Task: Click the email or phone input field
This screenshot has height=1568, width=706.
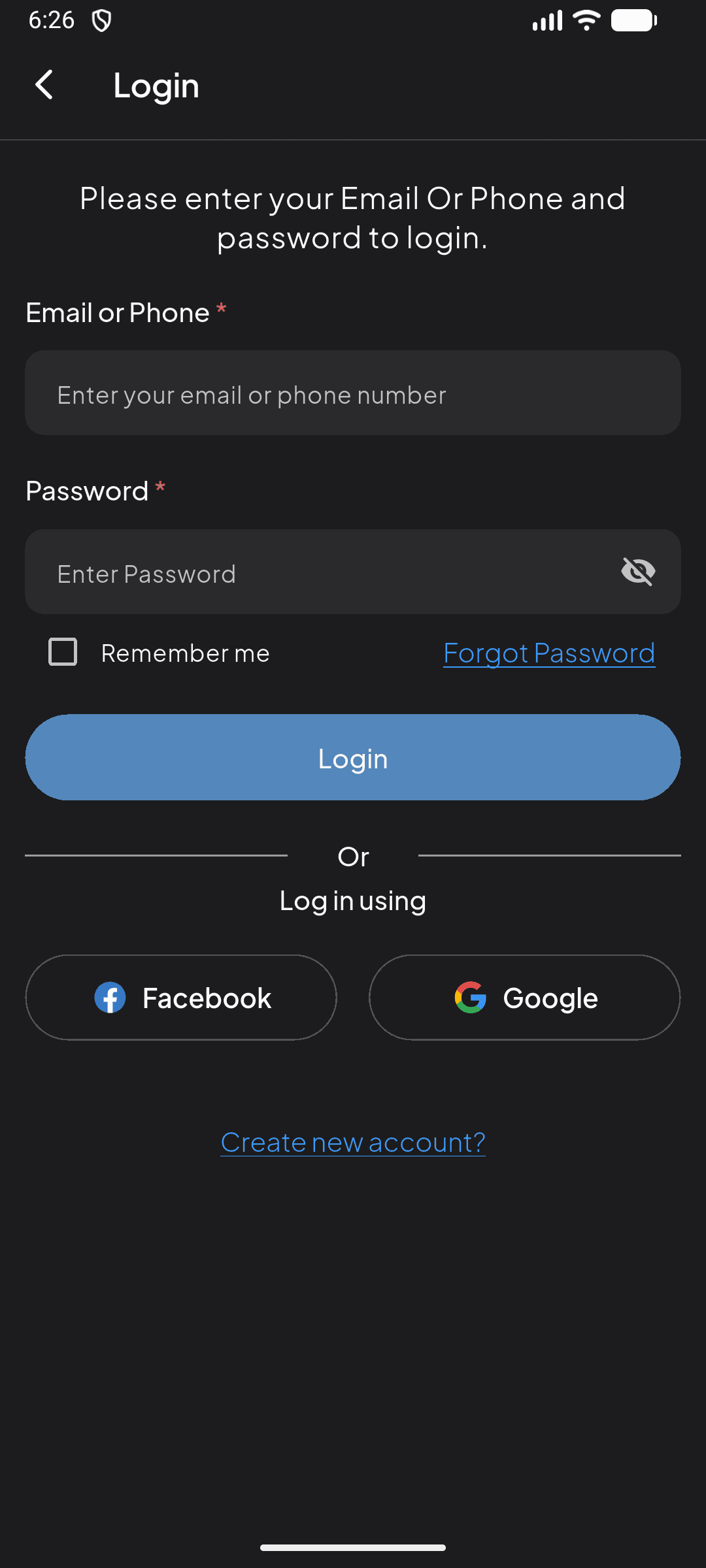Action: tap(352, 393)
